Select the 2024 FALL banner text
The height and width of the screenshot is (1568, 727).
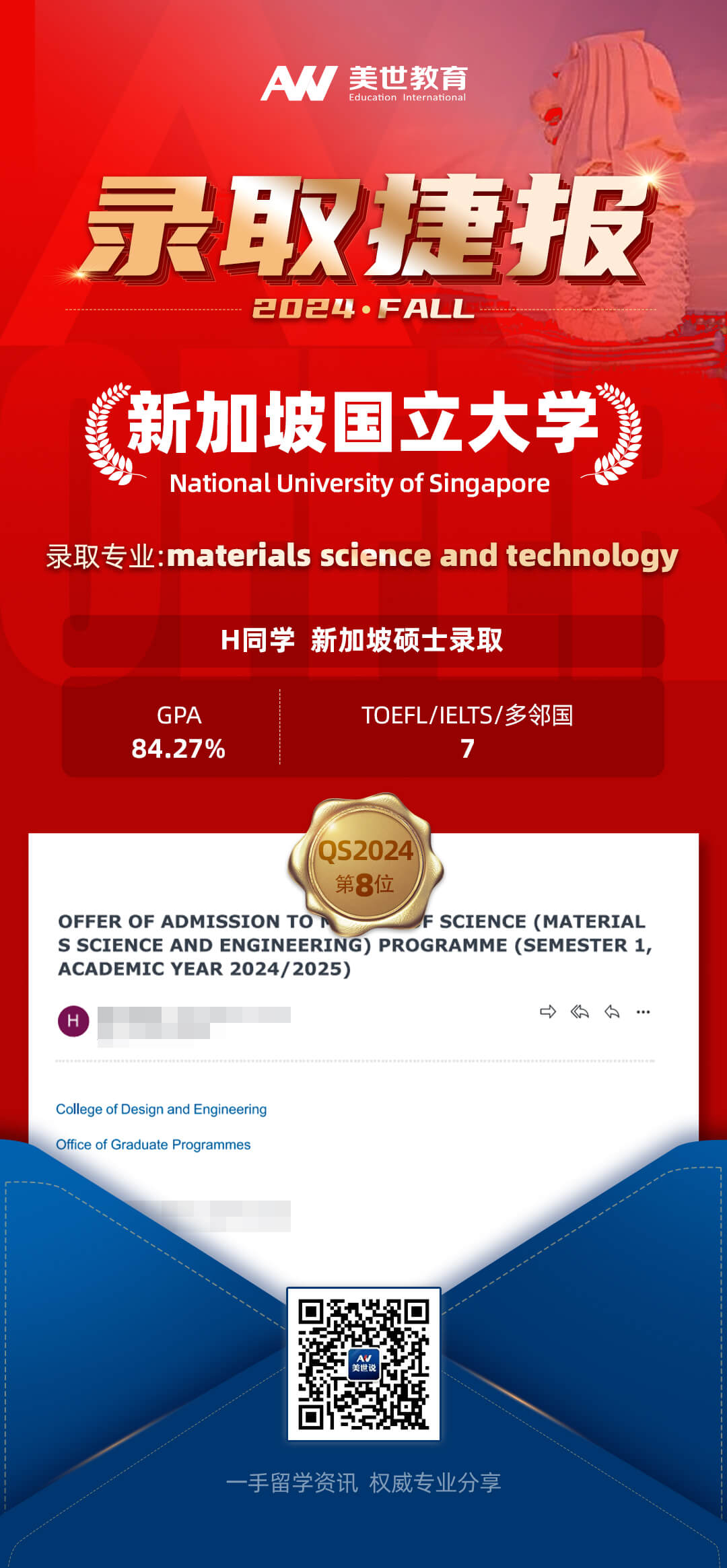point(363,308)
